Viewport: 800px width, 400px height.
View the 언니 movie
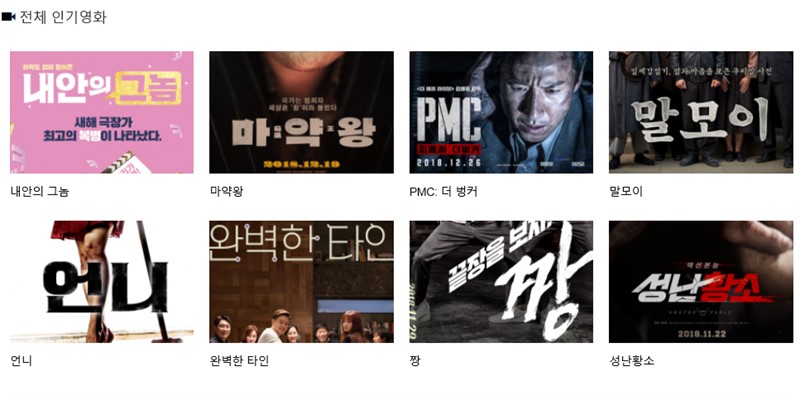[x=101, y=282]
